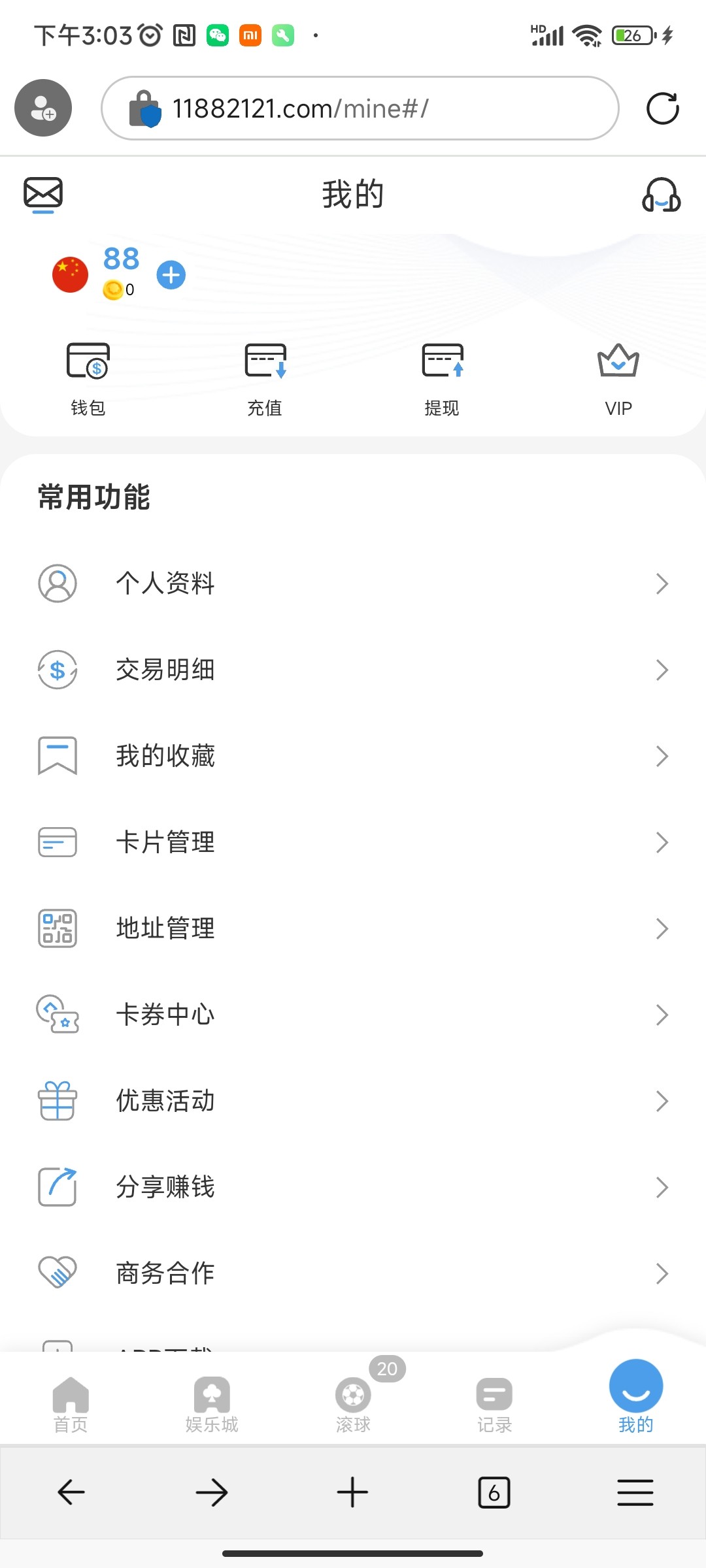Screen dimensions: 706x1568
Task: Go to 卡片管理
Action: click(353, 842)
